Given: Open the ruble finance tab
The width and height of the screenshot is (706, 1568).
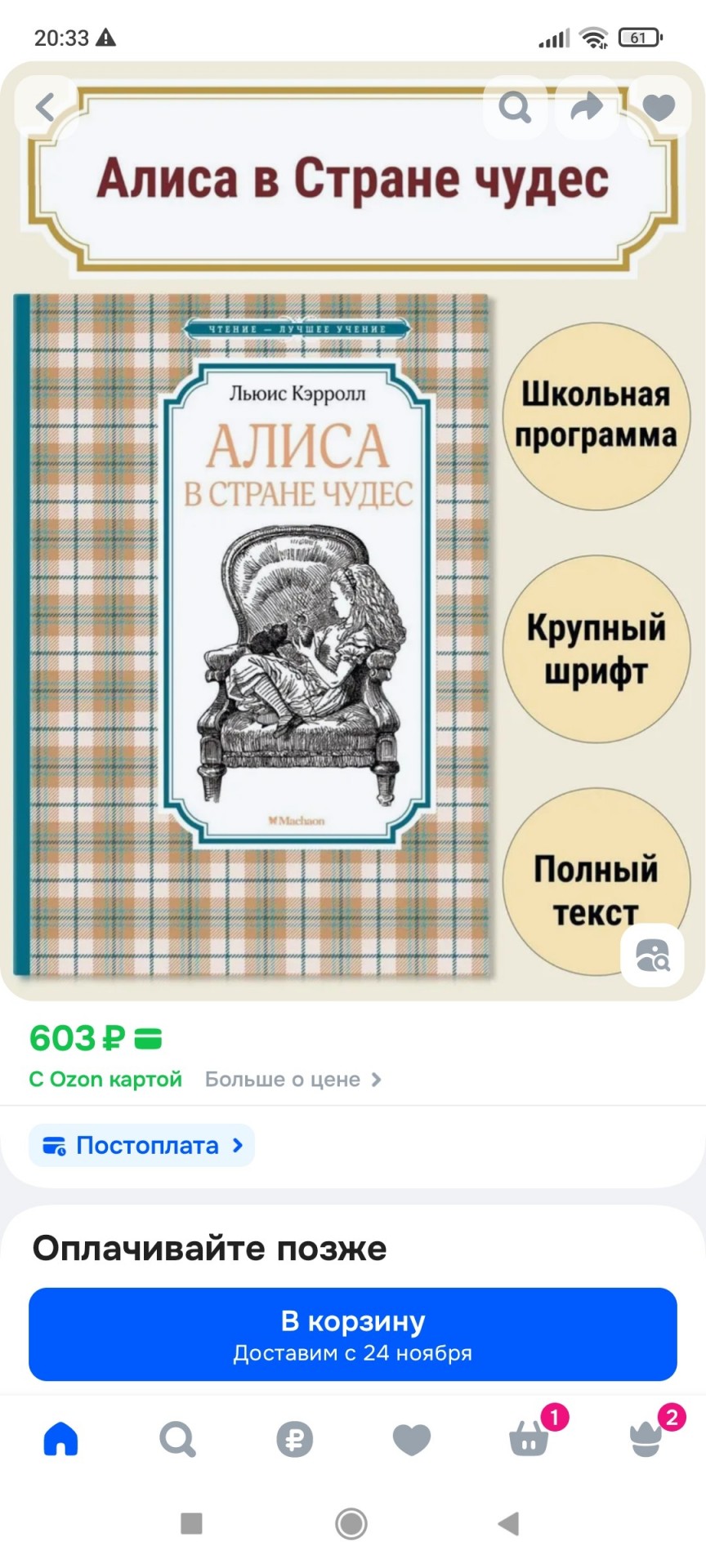Looking at the screenshot, I should pyautogui.click(x=294, y=1439).
